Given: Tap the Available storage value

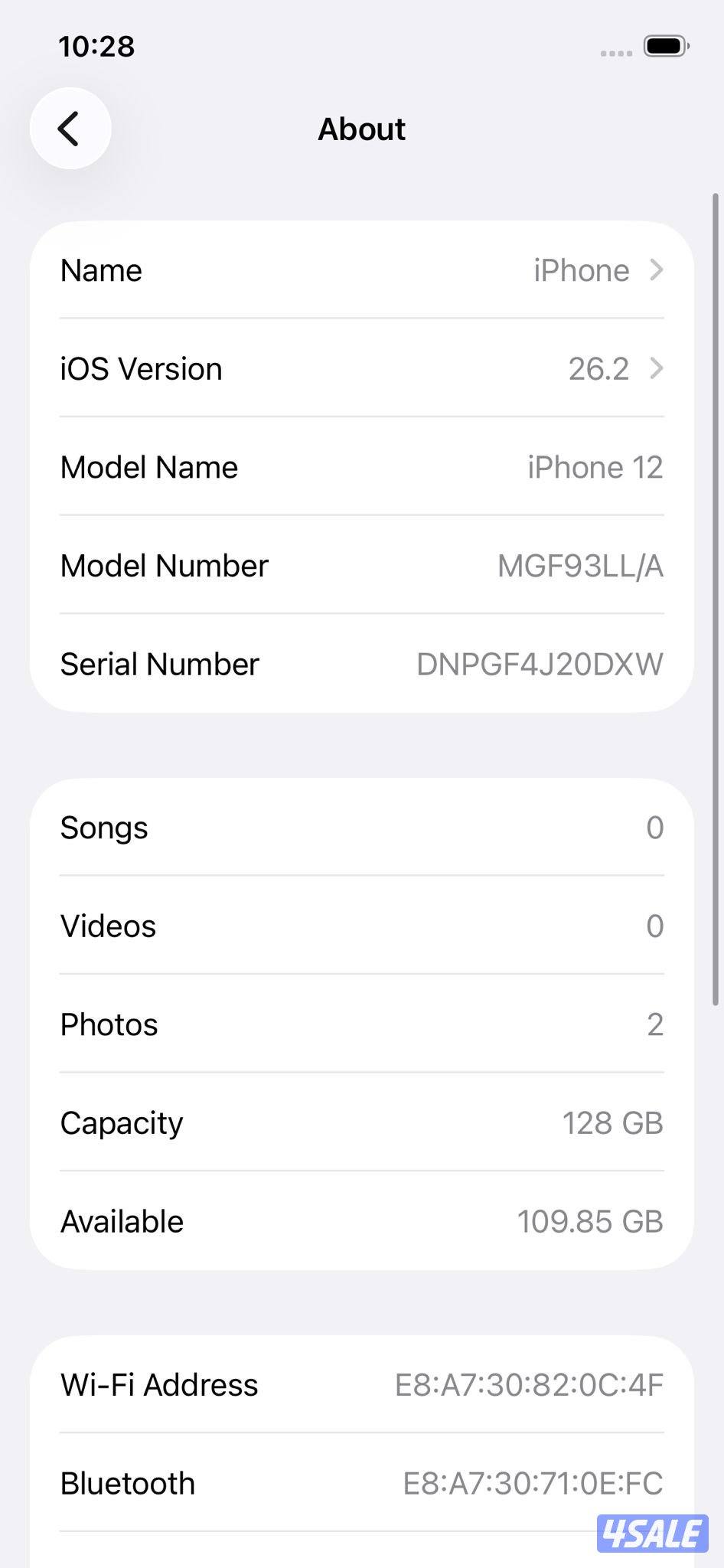Looking at the screenshot, I should pyautogui.click(x=589, y=1221).
